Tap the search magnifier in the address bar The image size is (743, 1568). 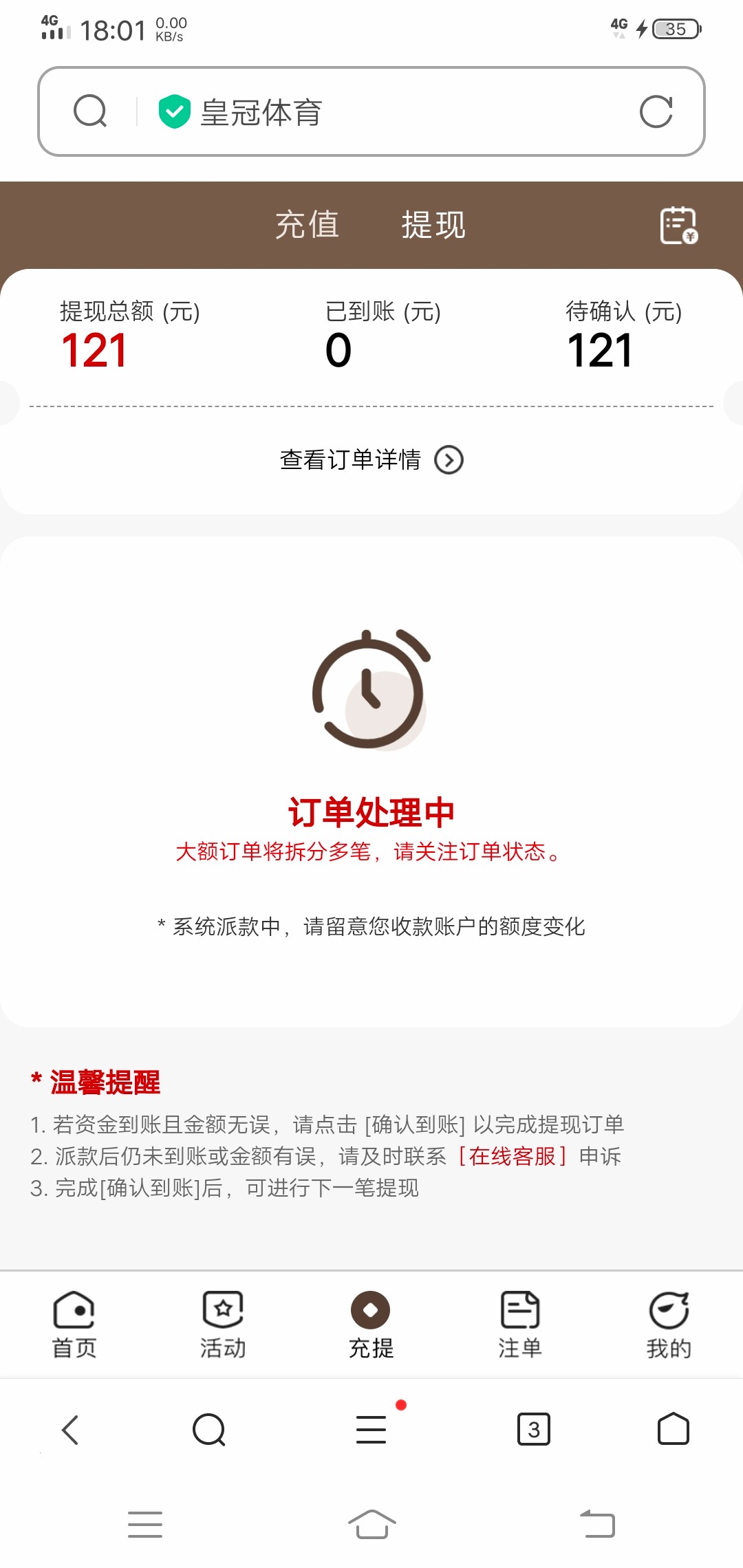point(90,111)
